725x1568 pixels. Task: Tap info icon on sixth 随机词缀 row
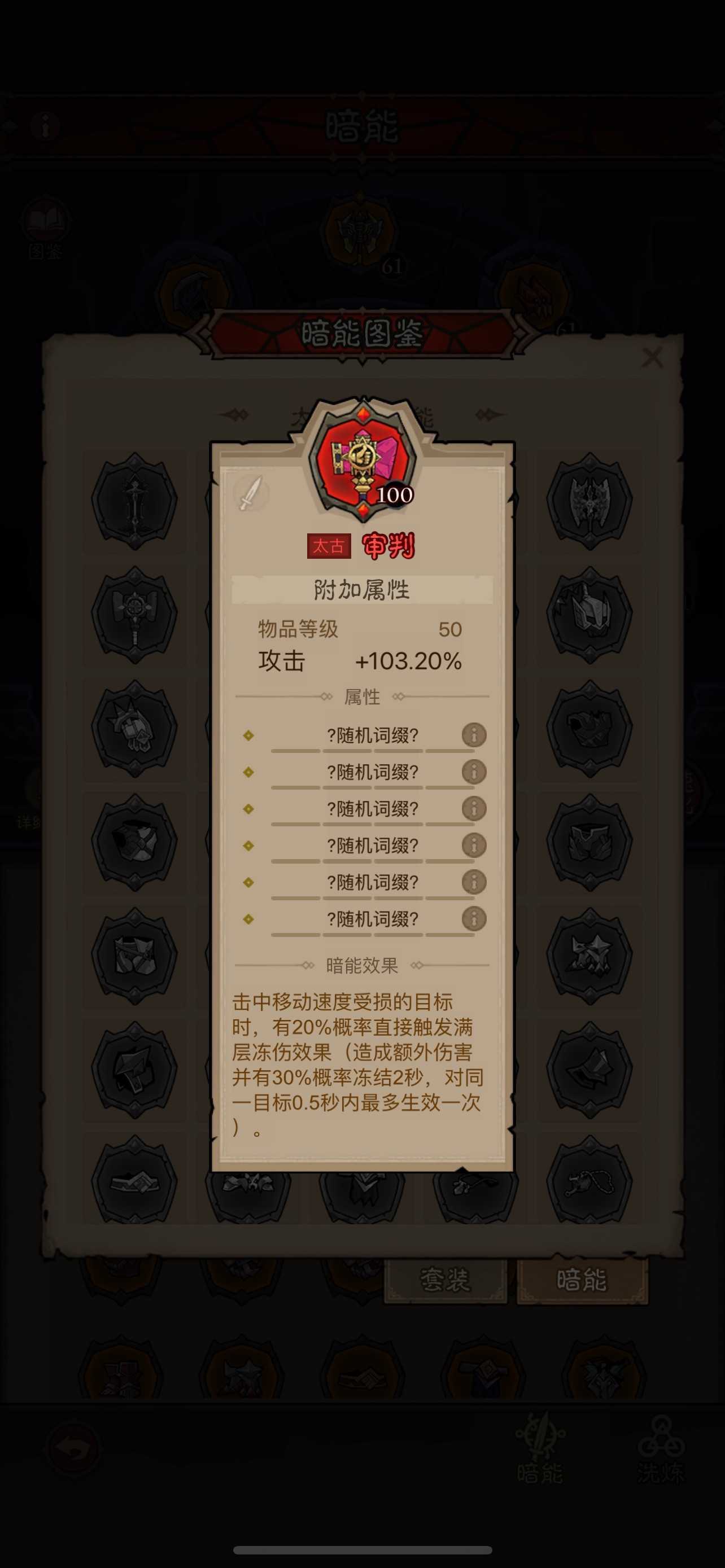click(x=474, y=918)
